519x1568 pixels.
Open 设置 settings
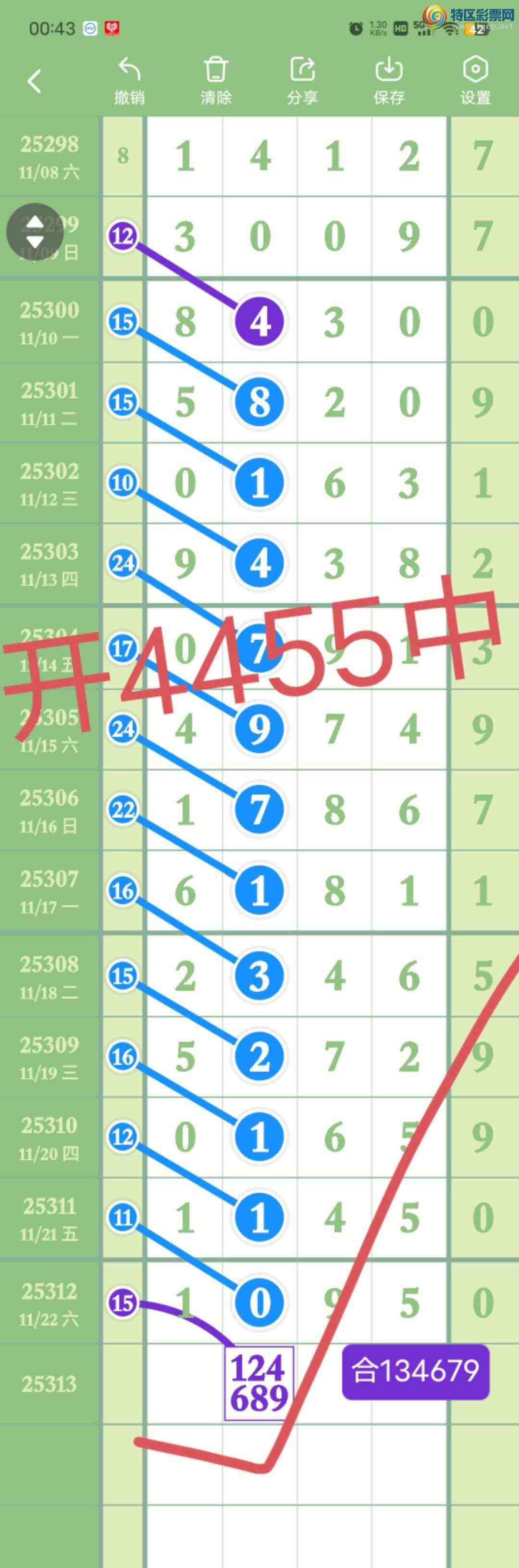(x=475, y=80)
